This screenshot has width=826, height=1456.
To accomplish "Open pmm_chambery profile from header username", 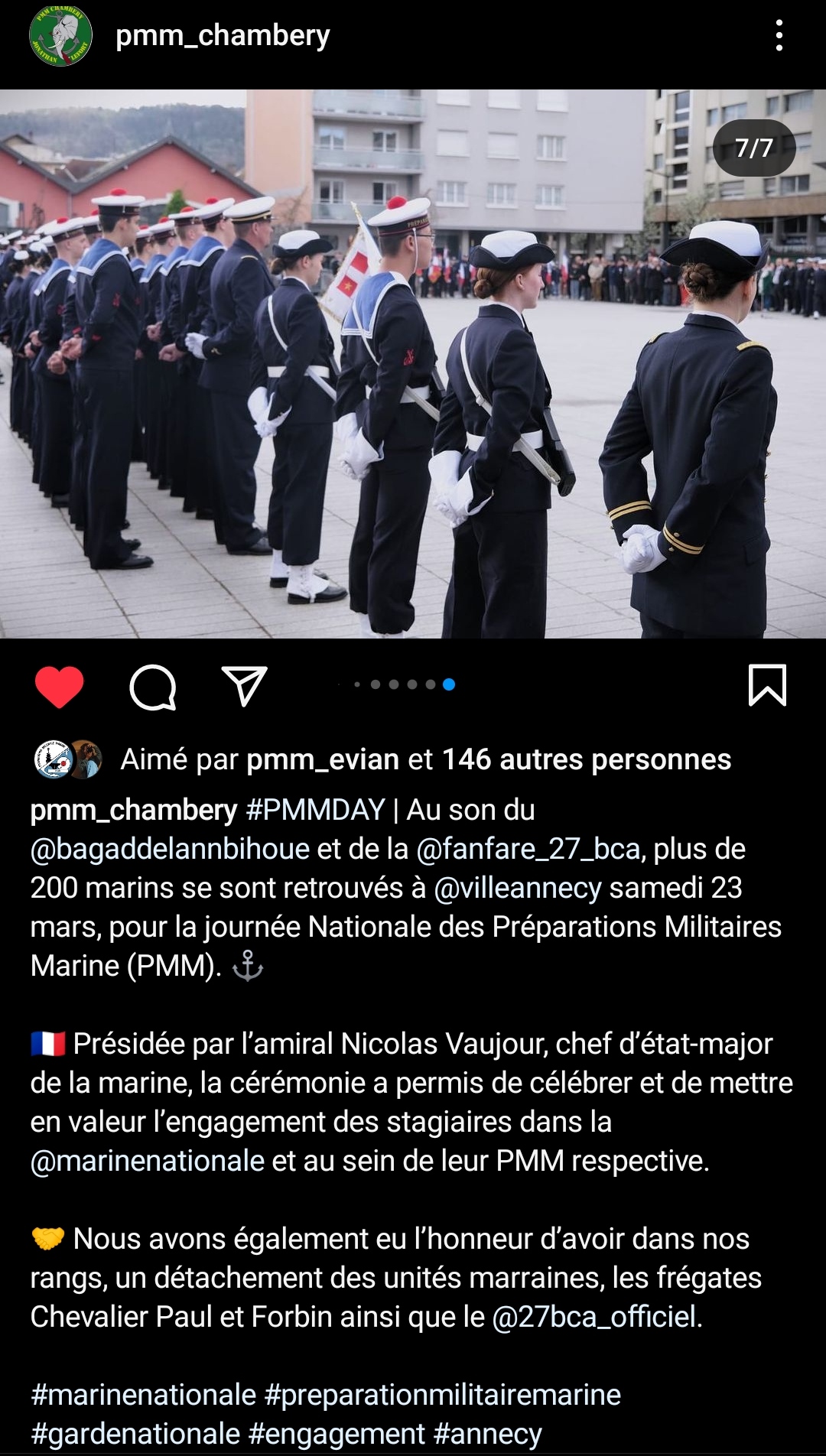I will (223, 36).
